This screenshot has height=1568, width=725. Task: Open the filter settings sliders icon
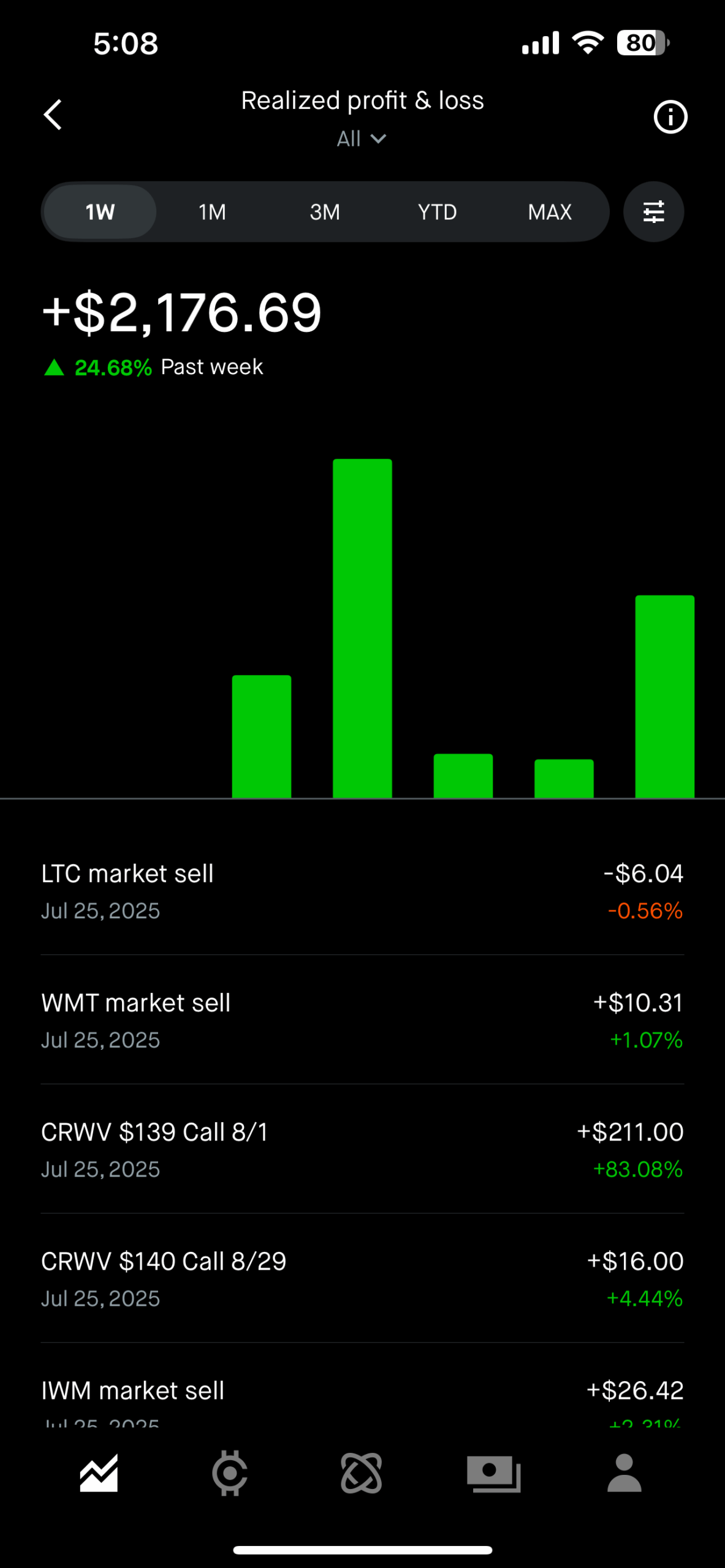point(653,212)
